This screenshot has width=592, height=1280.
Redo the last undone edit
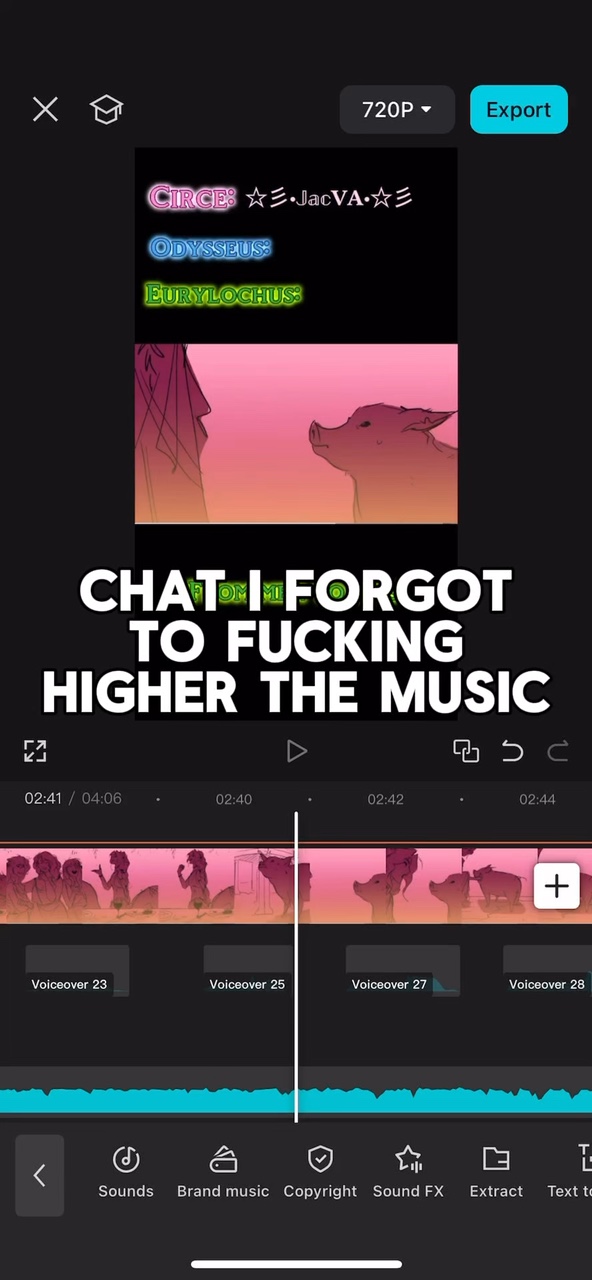pyautogui.click(x=559, y=751)
